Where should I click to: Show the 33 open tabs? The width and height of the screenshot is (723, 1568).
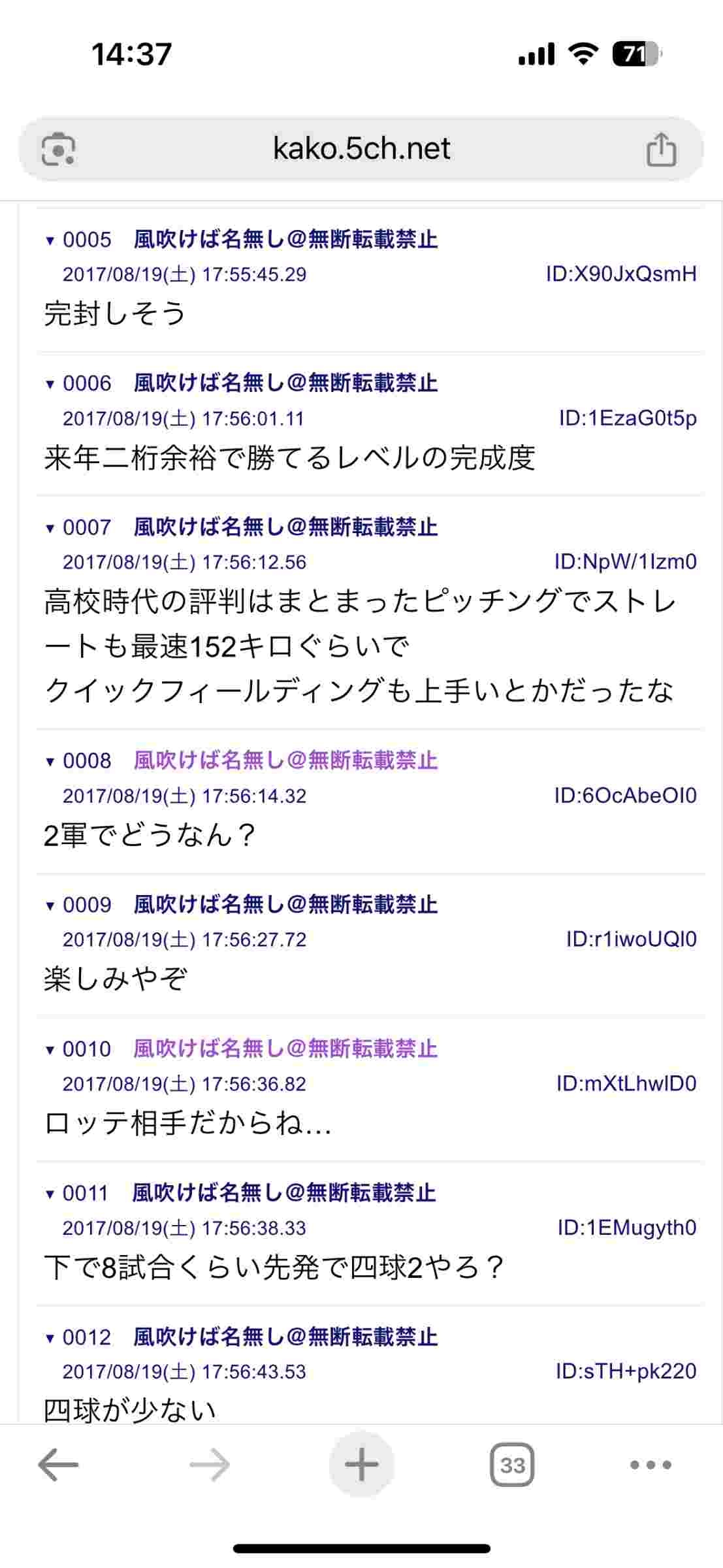tap(512, 1465)
